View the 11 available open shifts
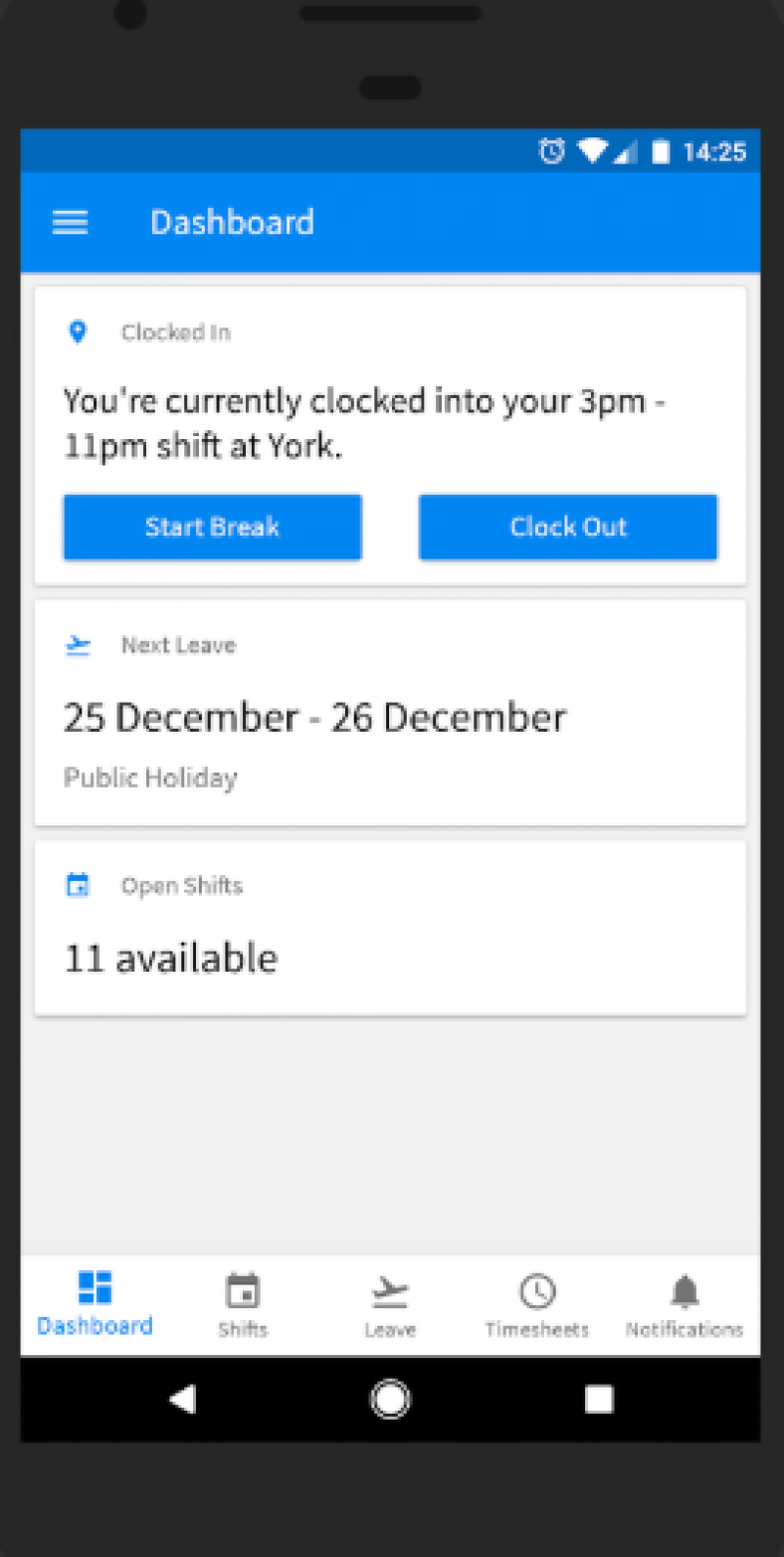 click(390, 929)
